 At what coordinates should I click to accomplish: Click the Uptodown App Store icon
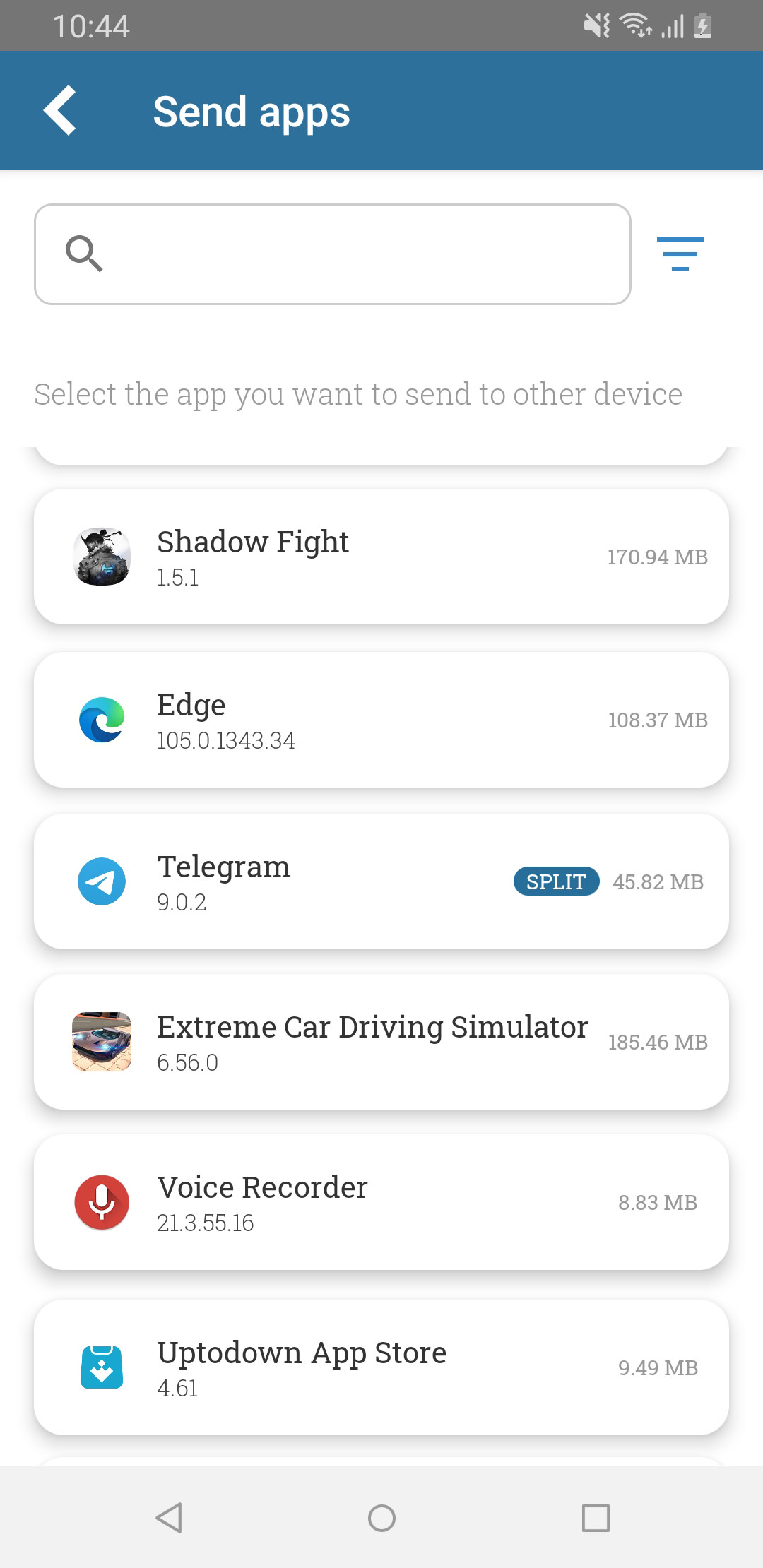tap(102, 1367)
